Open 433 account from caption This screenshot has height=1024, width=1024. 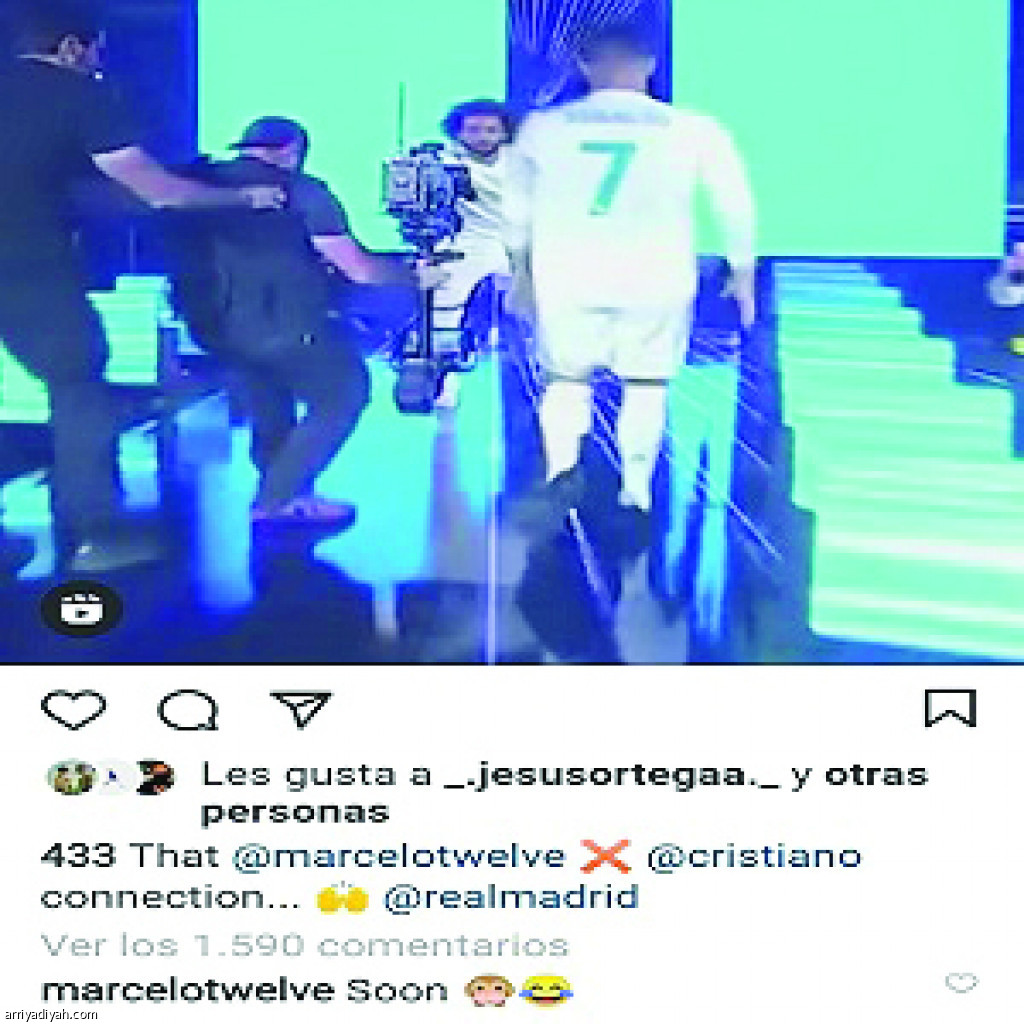pyautogui.click(x=79, y=857)
